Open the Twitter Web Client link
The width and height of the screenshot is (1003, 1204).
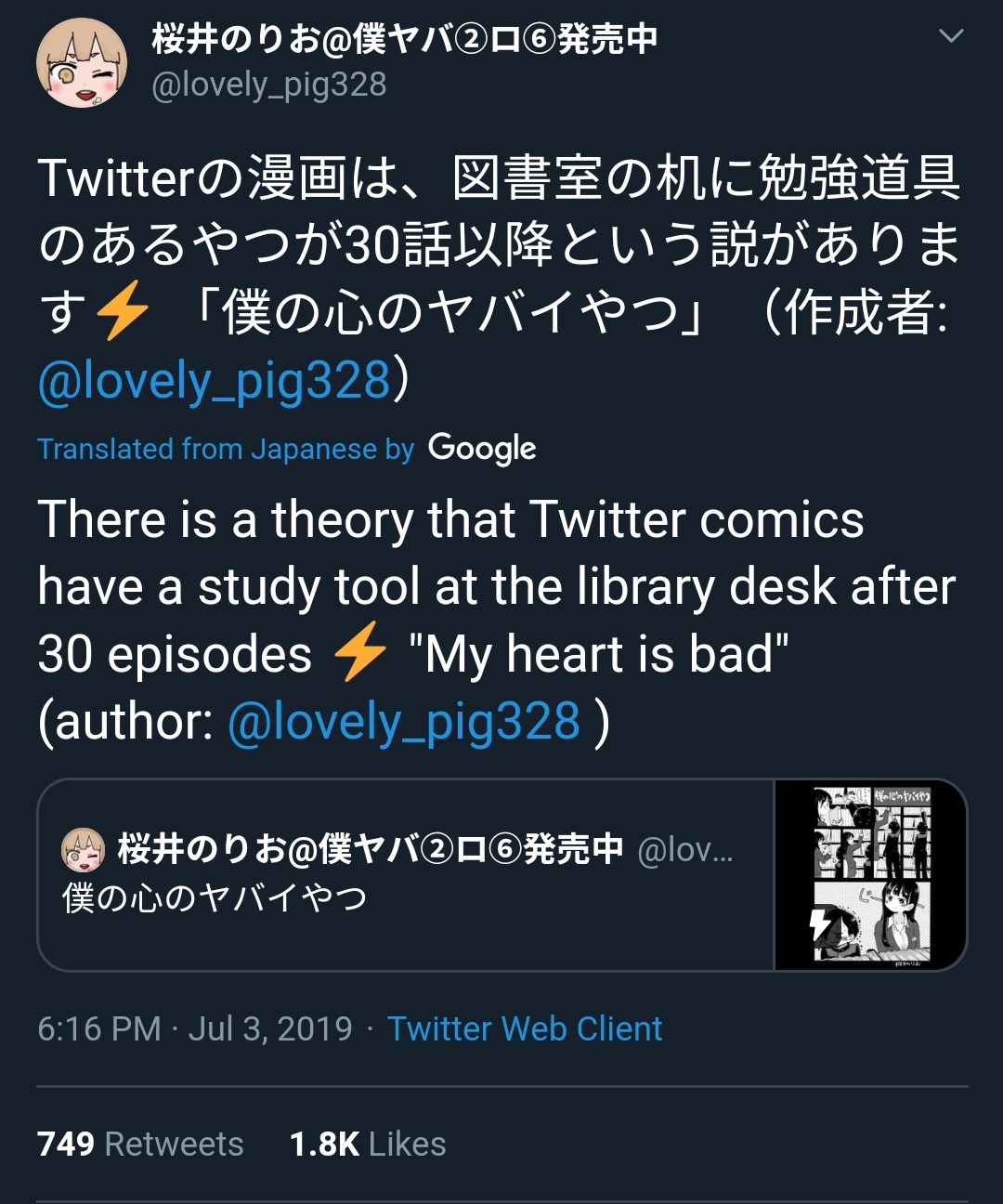pos(525,1028)
